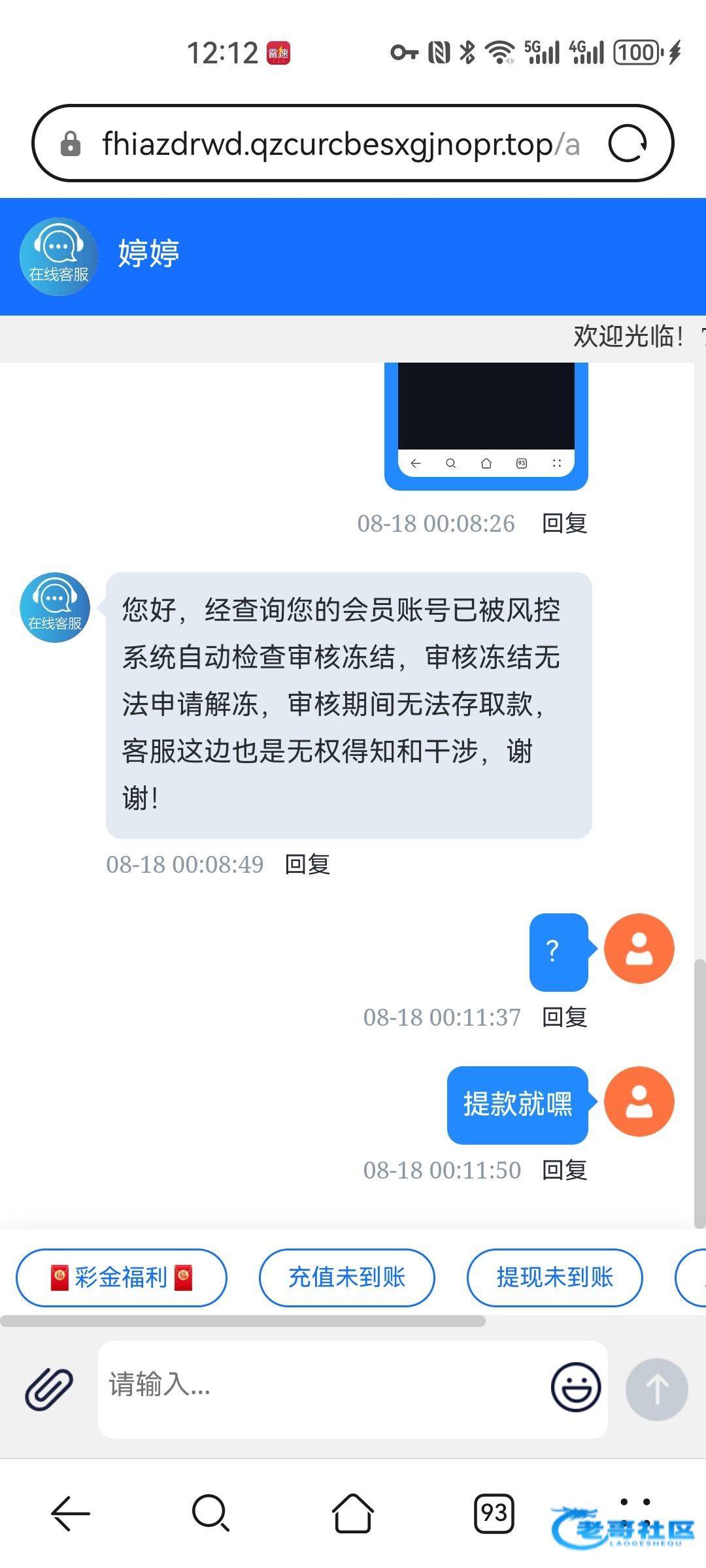Reply to the 00:08:26 screenshot message

point(564,523)
